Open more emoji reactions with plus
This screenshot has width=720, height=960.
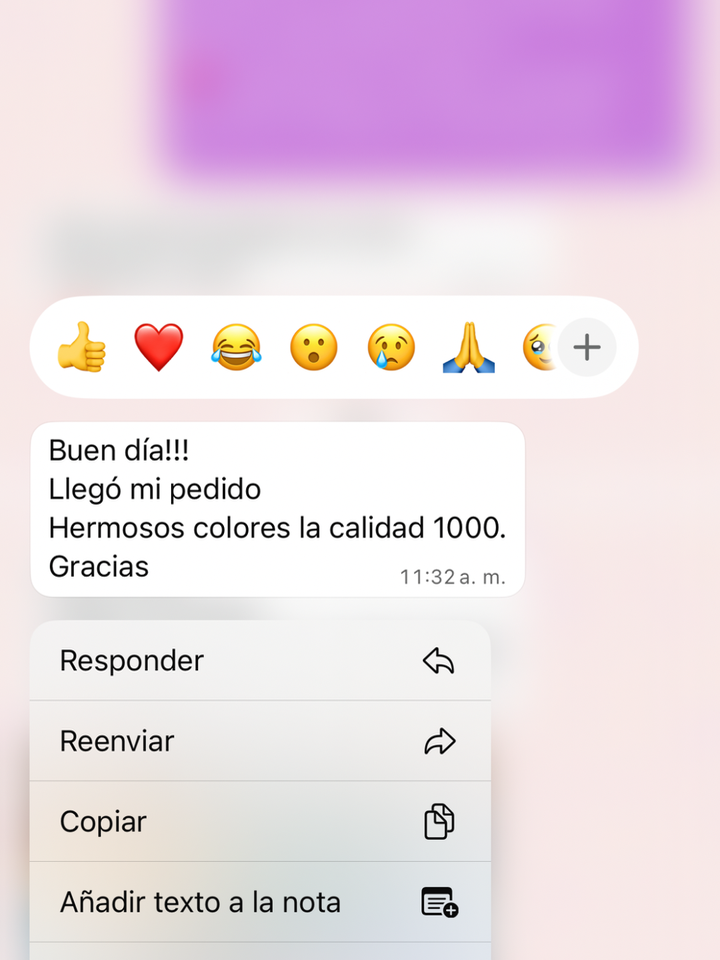587,348
